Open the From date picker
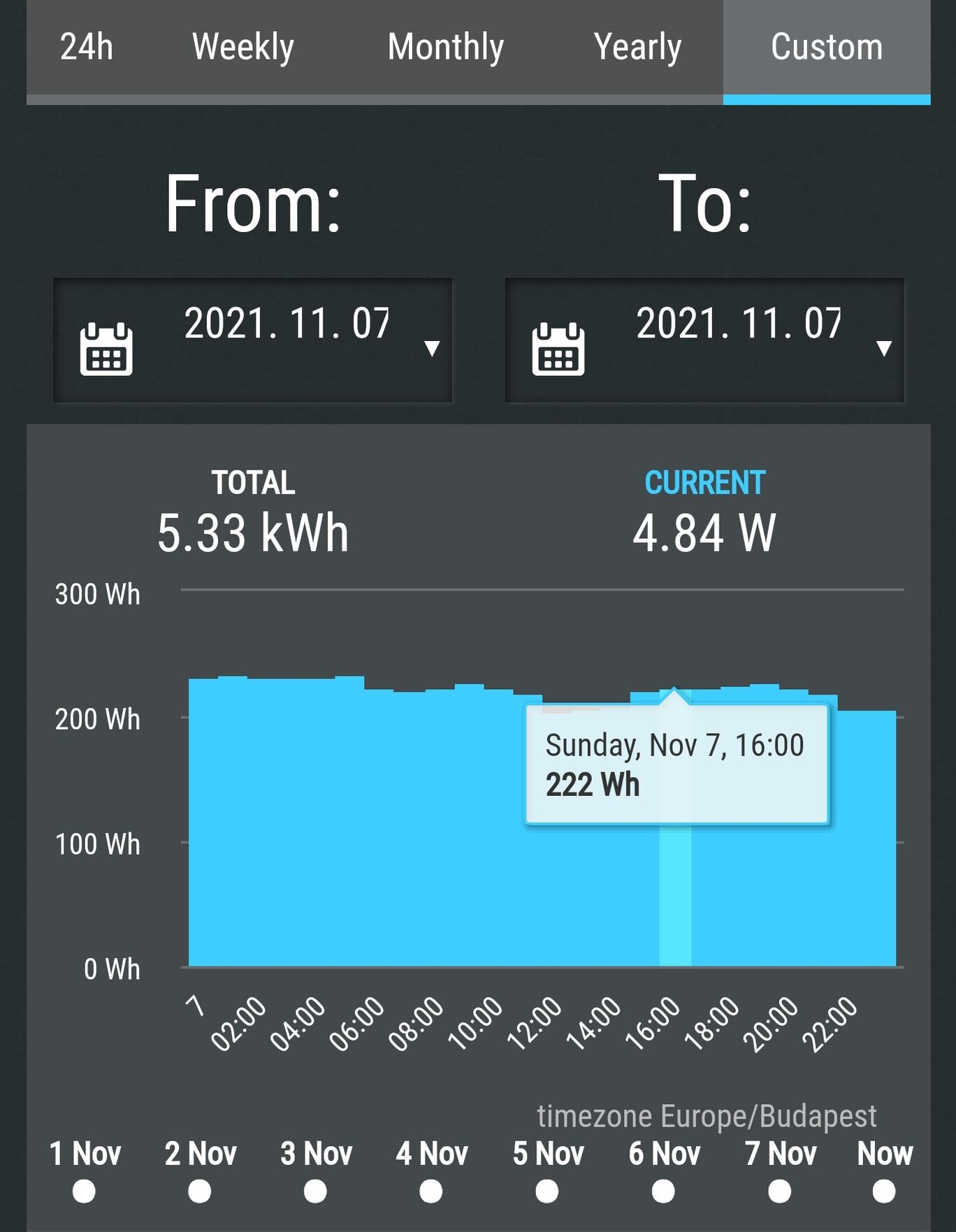956x1232 pixels. 252,340
